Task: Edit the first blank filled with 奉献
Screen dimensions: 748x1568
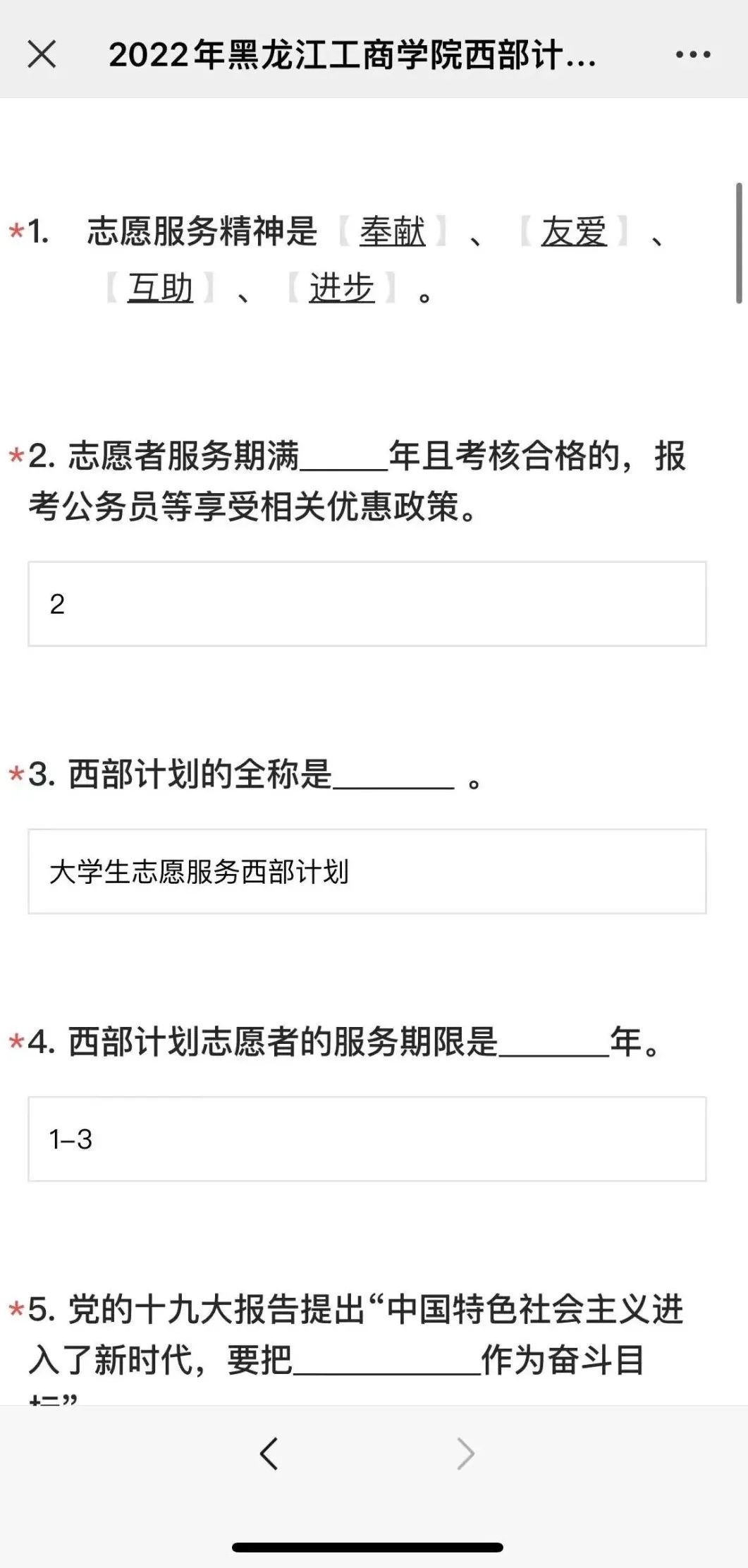Action: 393,231
